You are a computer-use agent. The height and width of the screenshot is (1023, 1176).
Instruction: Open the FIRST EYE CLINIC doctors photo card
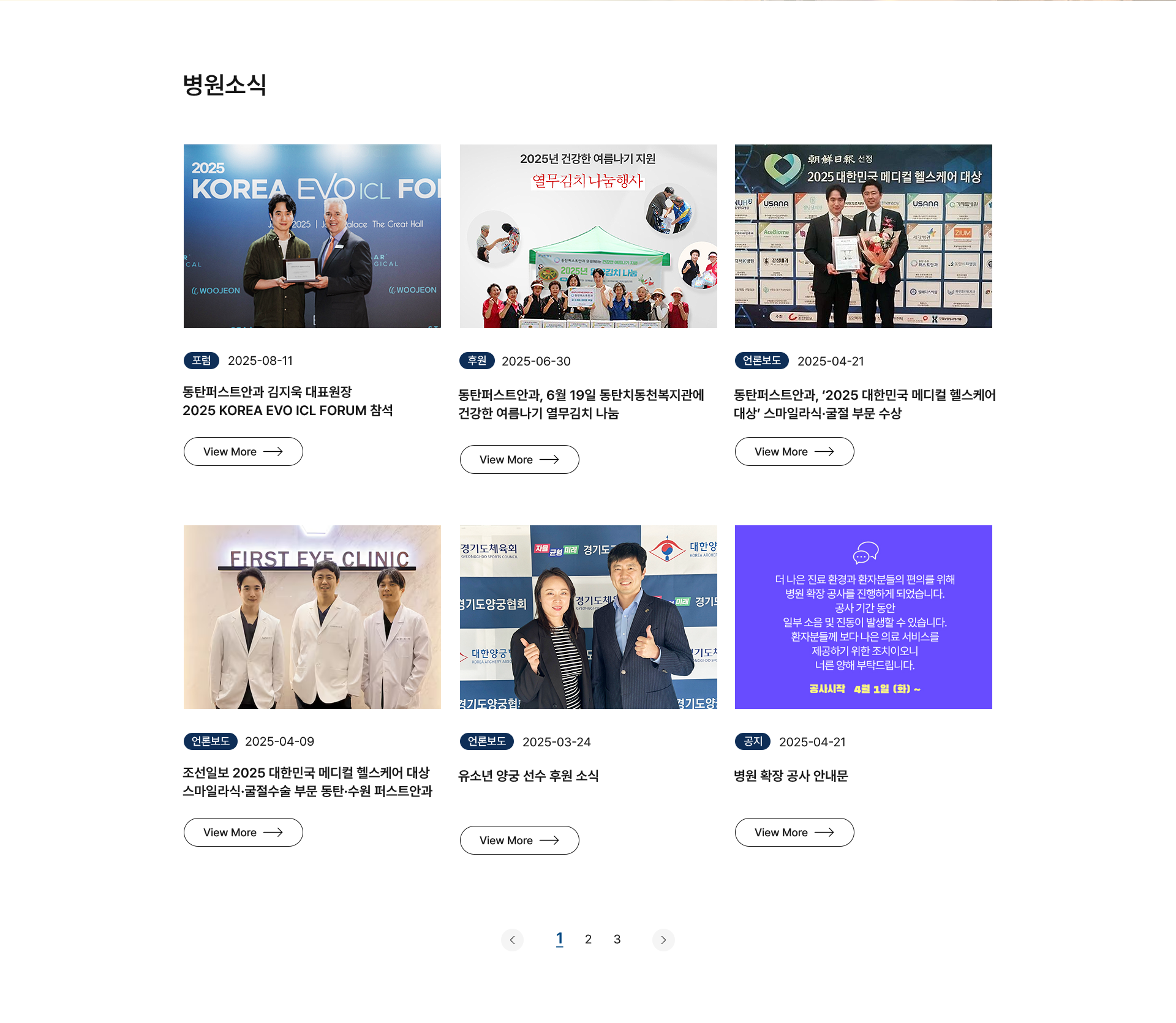tap(312, 617)
